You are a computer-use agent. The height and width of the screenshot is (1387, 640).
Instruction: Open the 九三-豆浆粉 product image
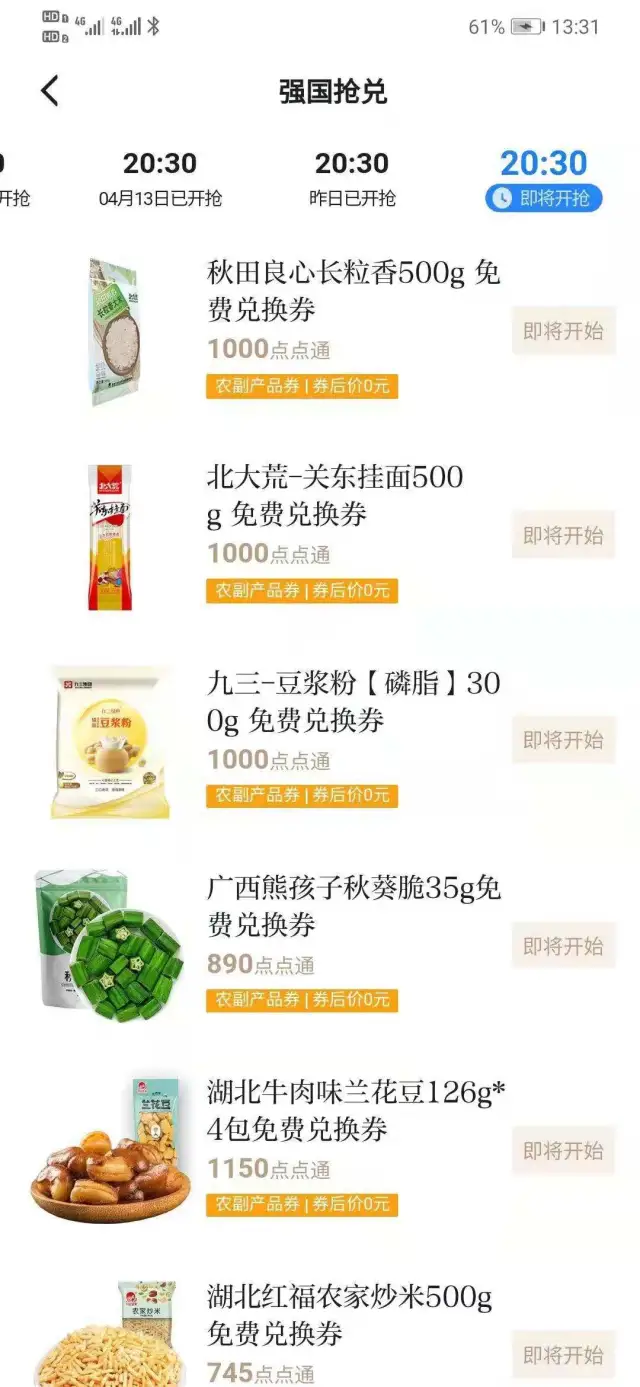110,742
